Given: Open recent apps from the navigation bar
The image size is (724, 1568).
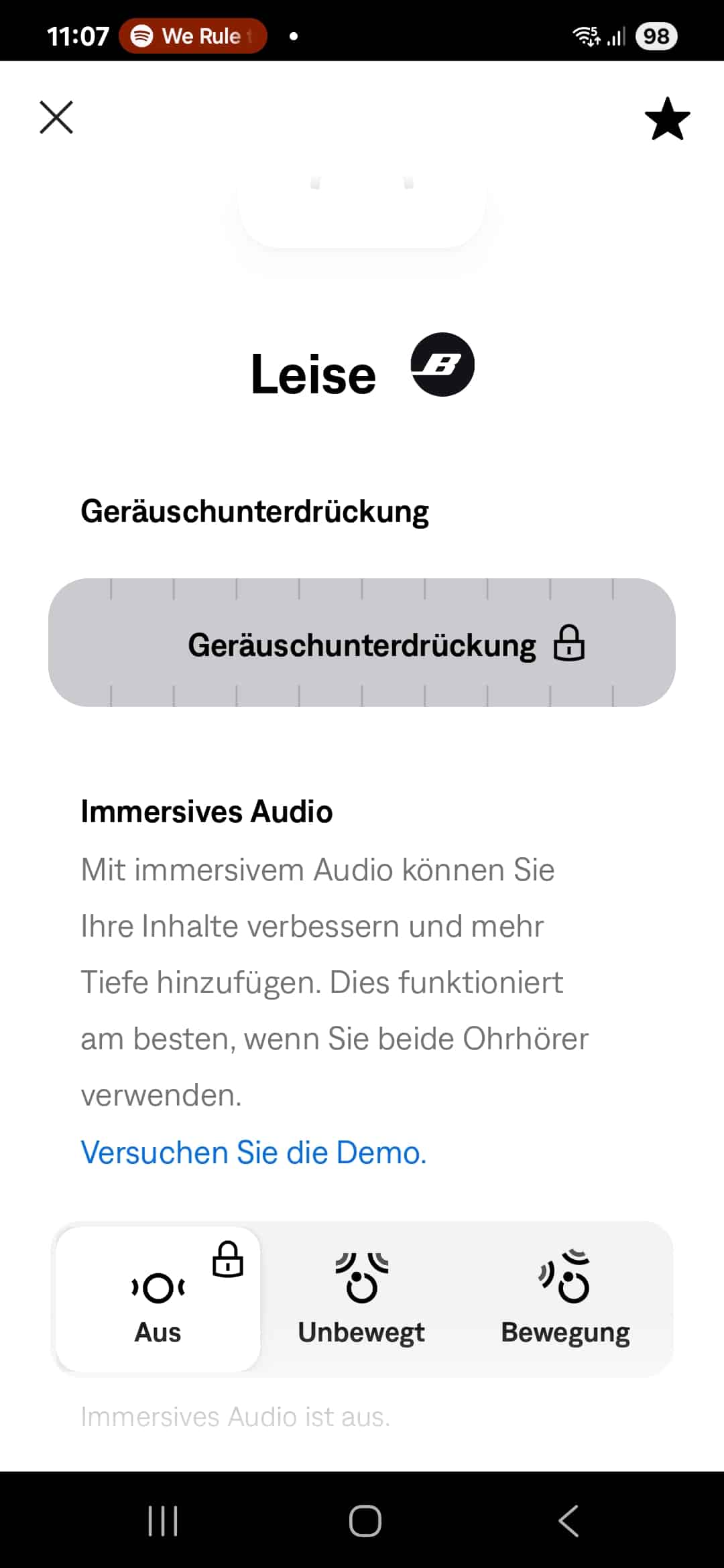Looking at the screenshot, I should click(x=163, y=1520).
